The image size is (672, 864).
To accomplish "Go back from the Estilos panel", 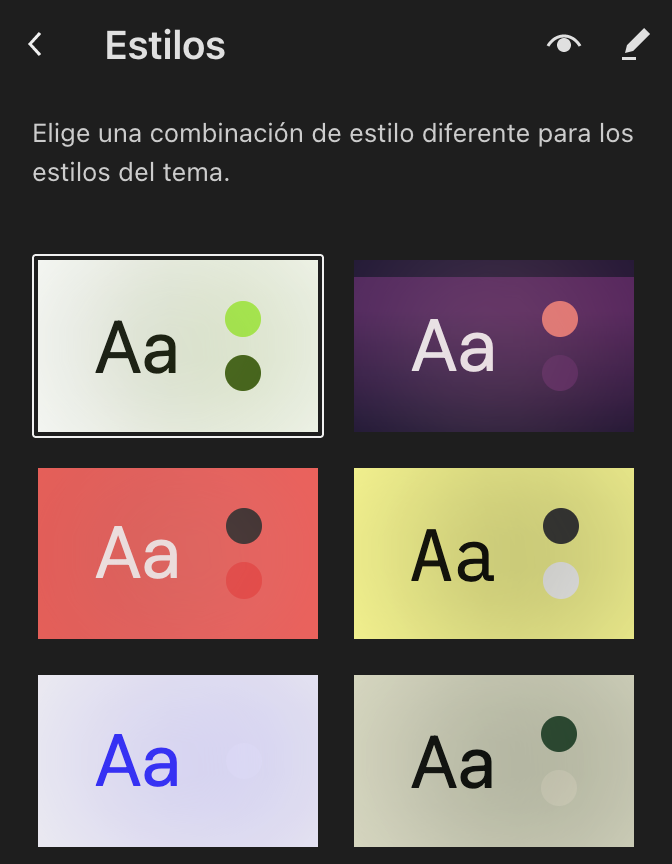I will point(36,45).
